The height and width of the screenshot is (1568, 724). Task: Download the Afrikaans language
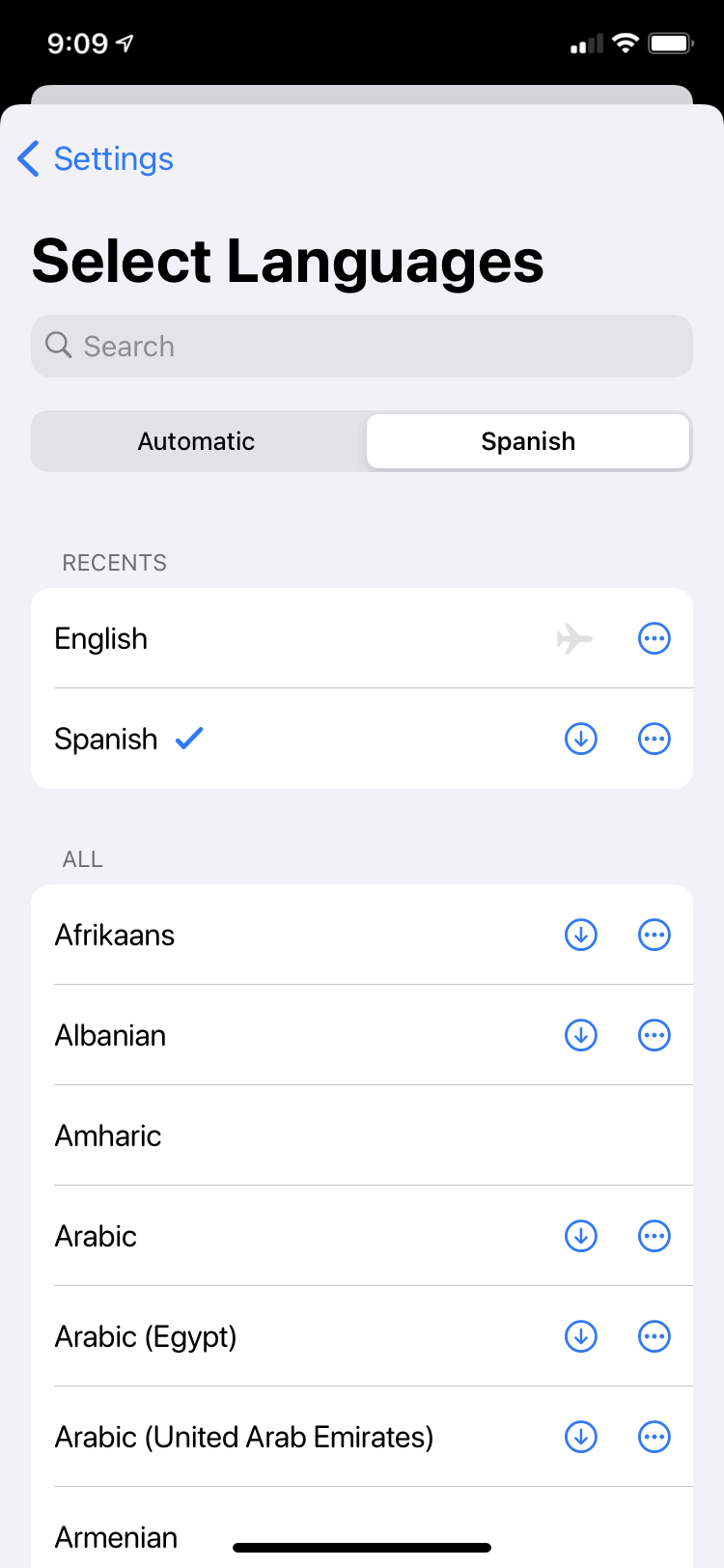pyautogui.click(x=581, y=935)
